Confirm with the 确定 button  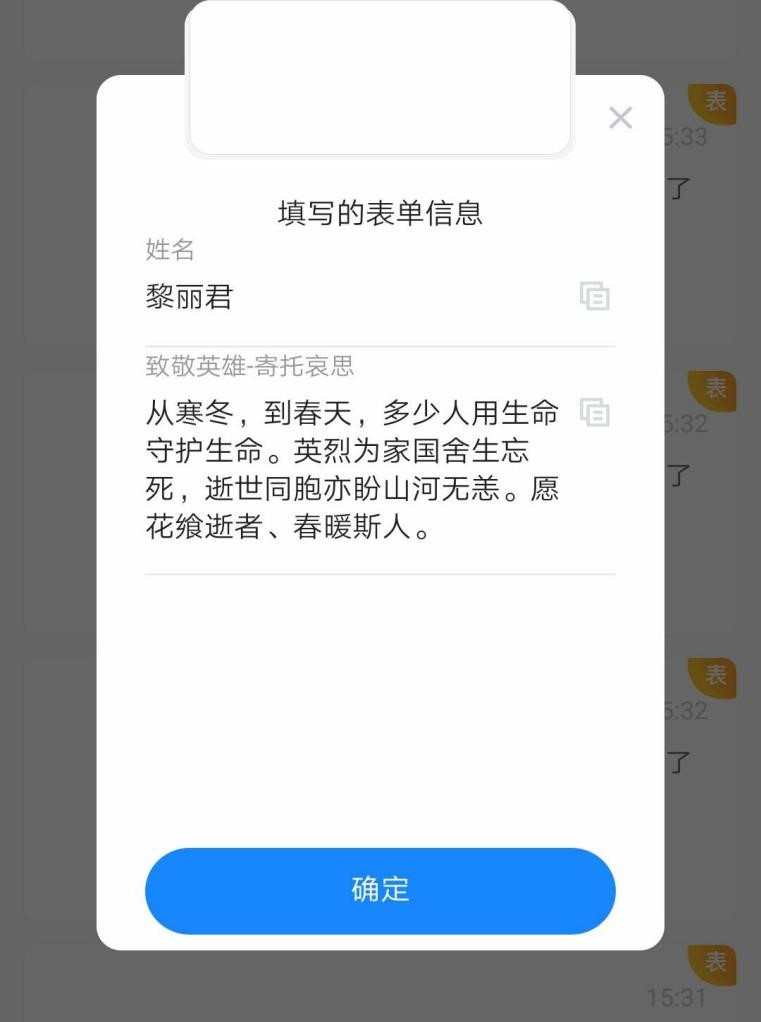coord(380,890)
